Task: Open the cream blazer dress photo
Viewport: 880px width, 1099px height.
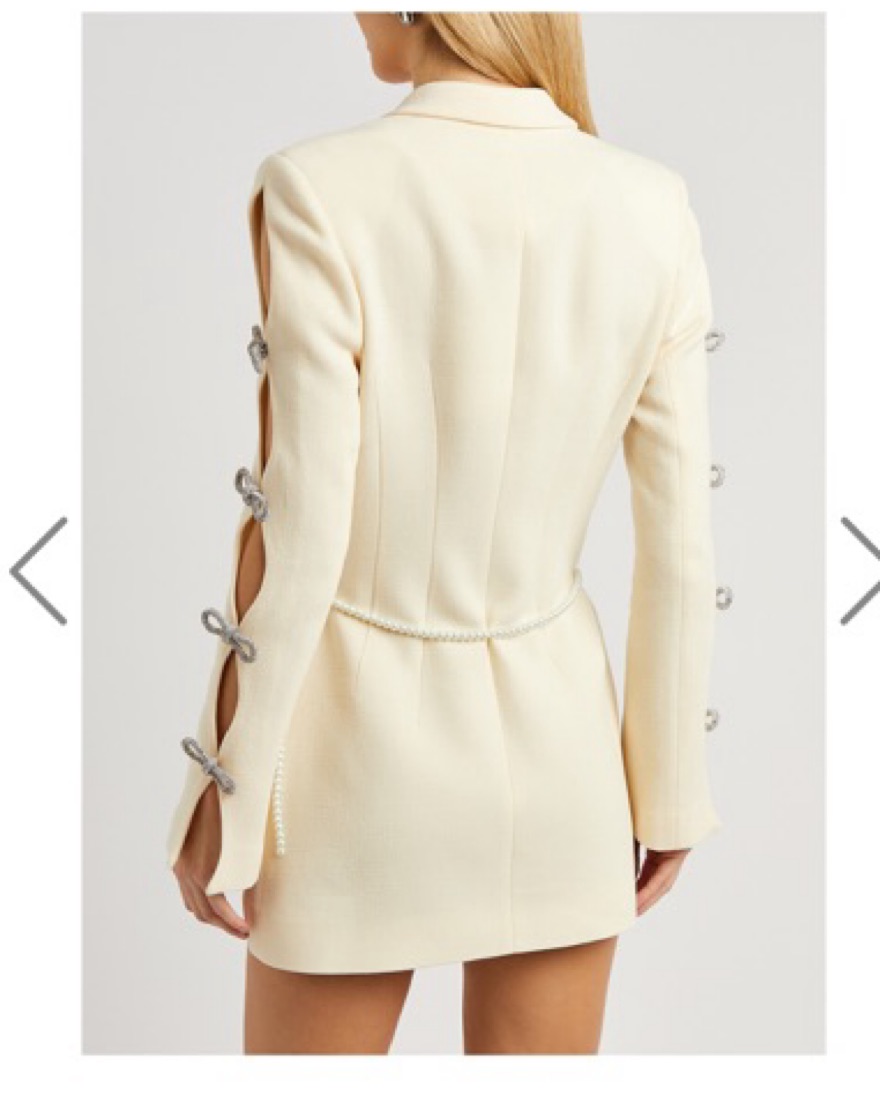Action: pos(453,531)
